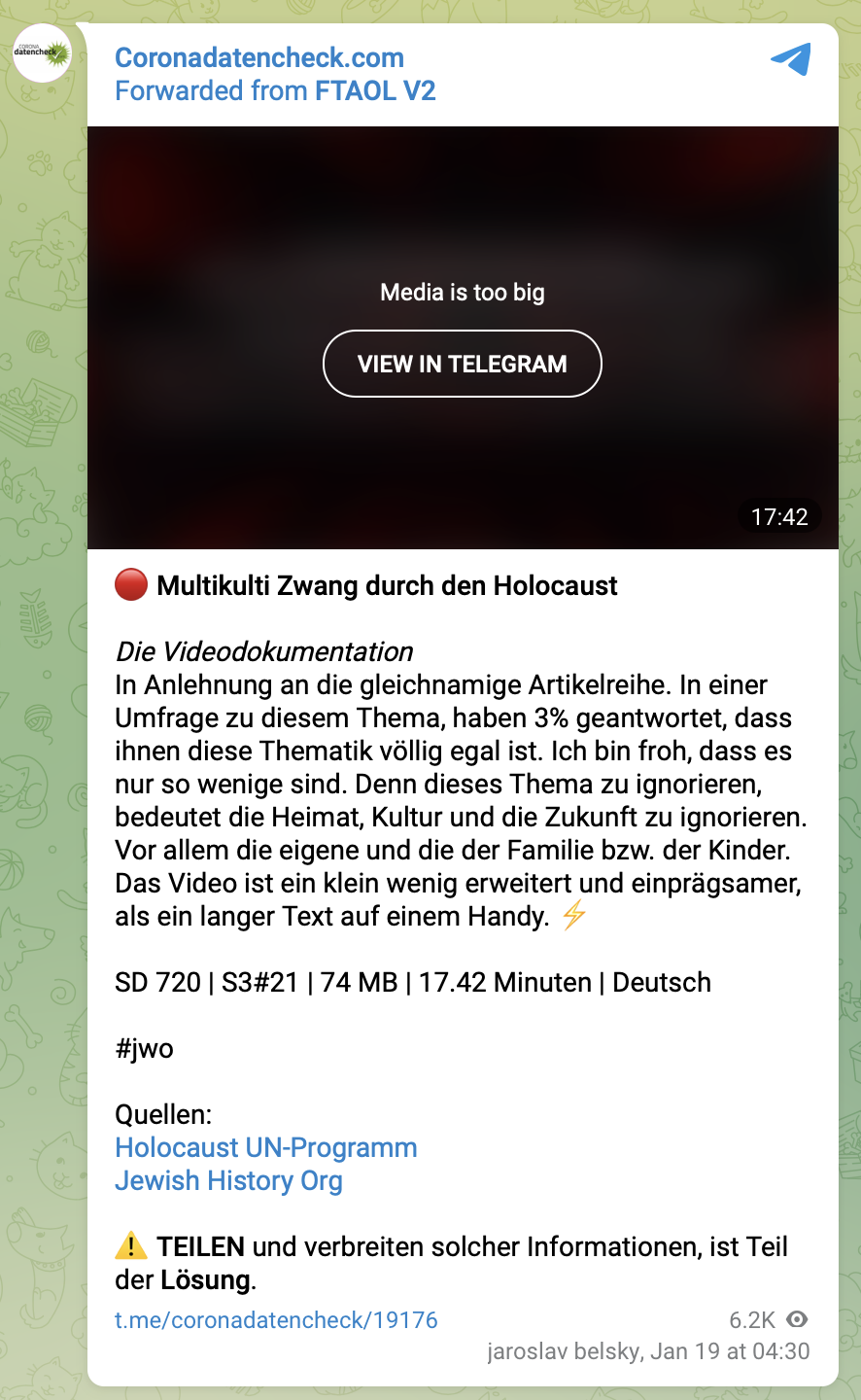The image size is (861, 1400).
Task: Tap the VIEW IN TELEGRAM button
Action: pos(463,364)
